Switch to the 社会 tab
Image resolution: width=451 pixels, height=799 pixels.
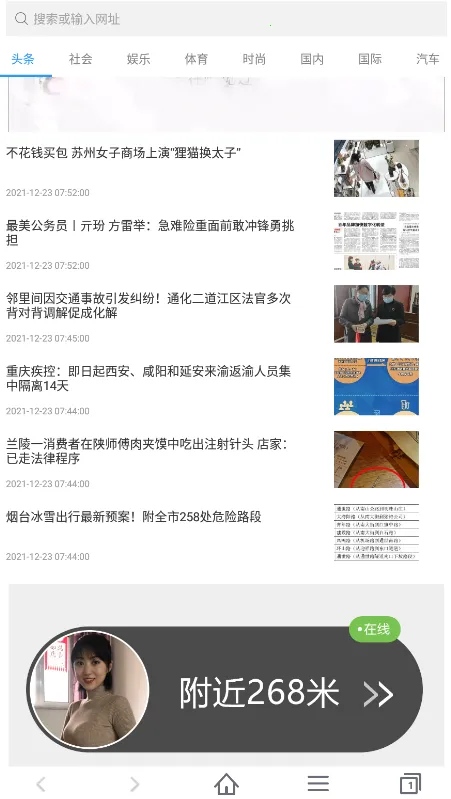click(81, 59)
